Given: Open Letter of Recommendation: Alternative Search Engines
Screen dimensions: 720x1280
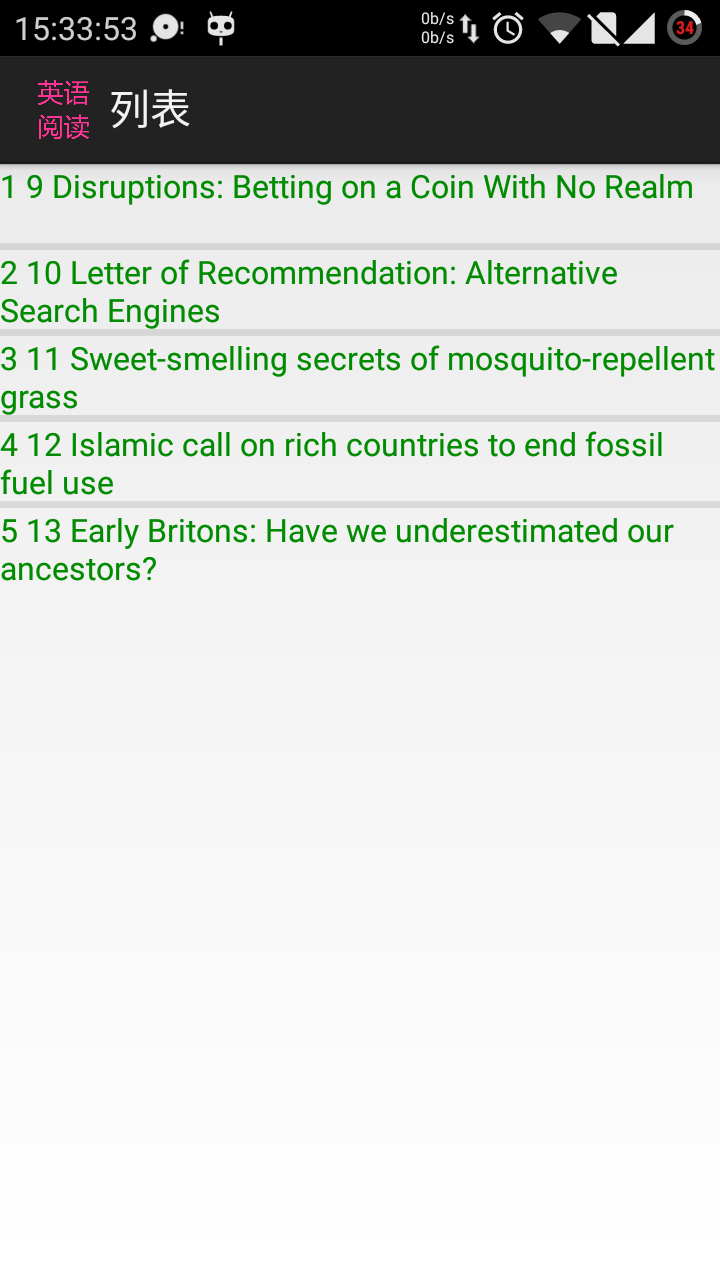Looking at the screenshot, I should (x=360, y=291).
